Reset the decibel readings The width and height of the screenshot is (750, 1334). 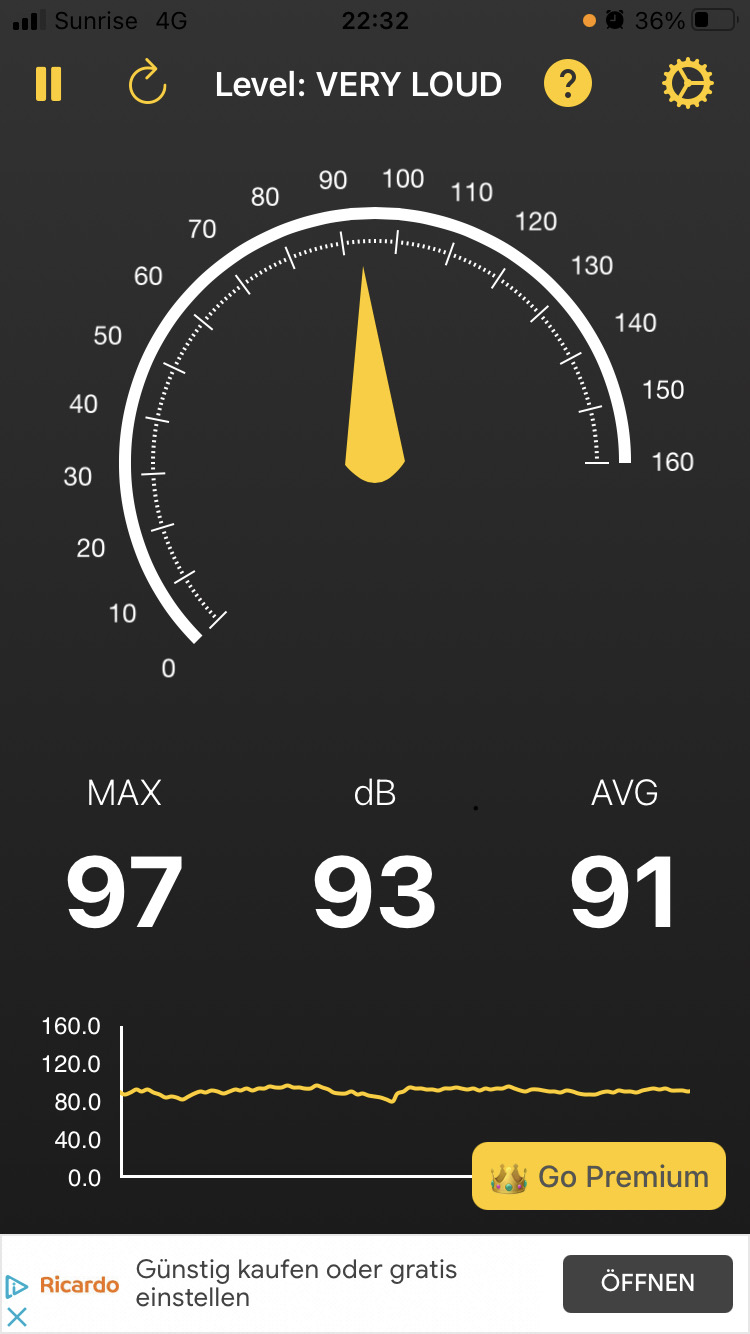pos(147,82)
